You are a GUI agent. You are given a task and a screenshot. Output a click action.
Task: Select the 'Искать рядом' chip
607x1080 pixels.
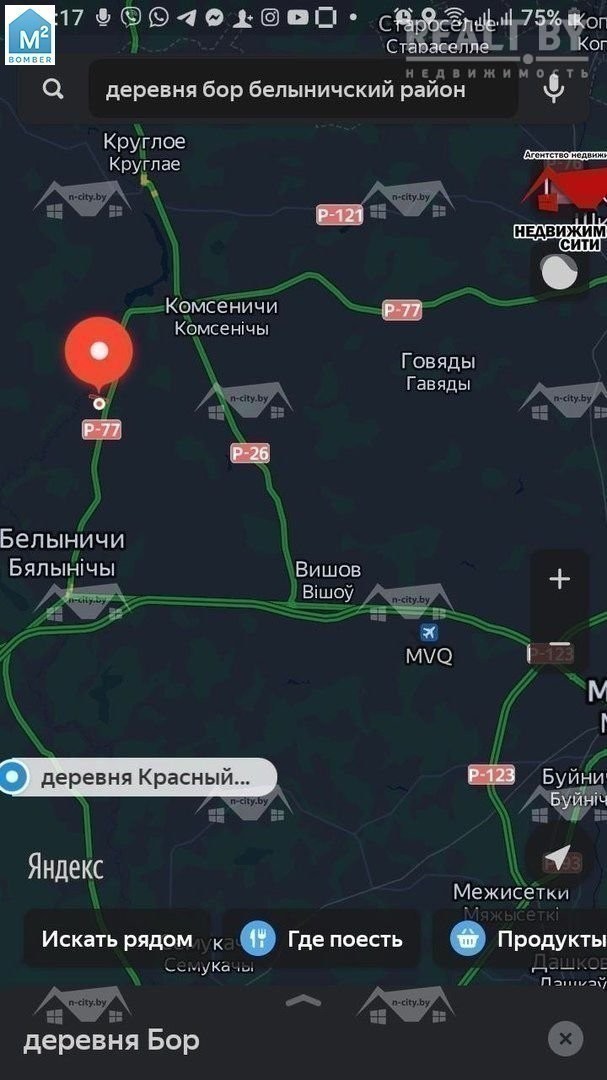(x=117, y=939)
